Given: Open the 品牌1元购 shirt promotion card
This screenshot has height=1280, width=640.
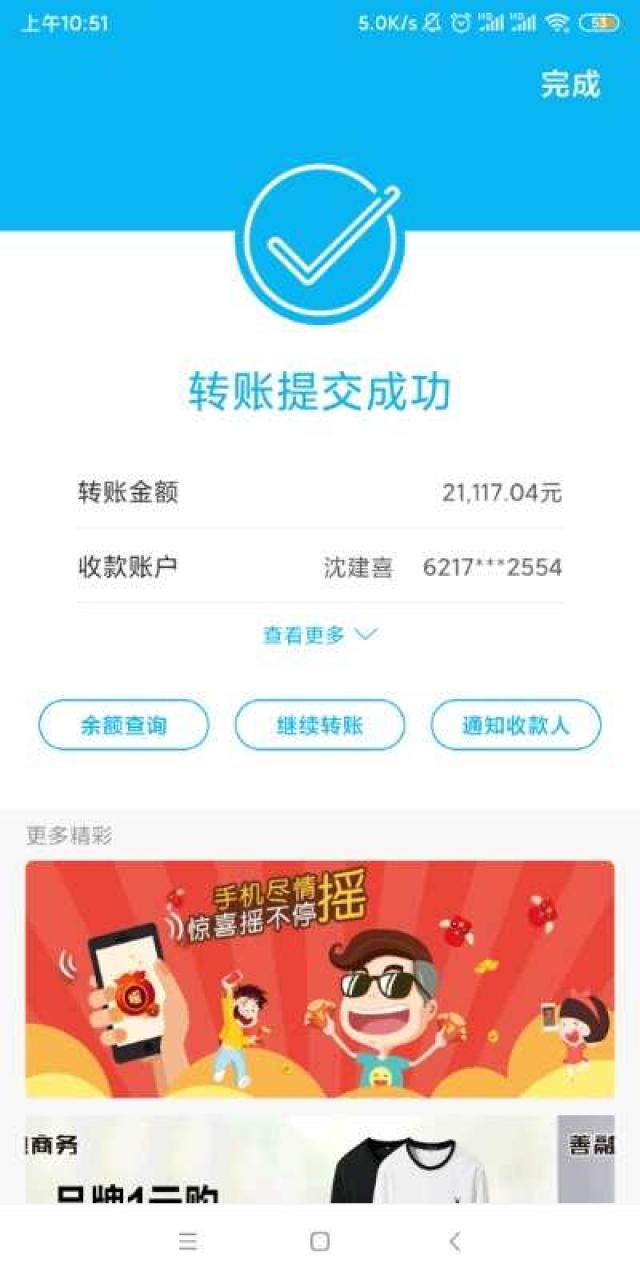Looking at the screenshot, I should [x=290, y=1160].
